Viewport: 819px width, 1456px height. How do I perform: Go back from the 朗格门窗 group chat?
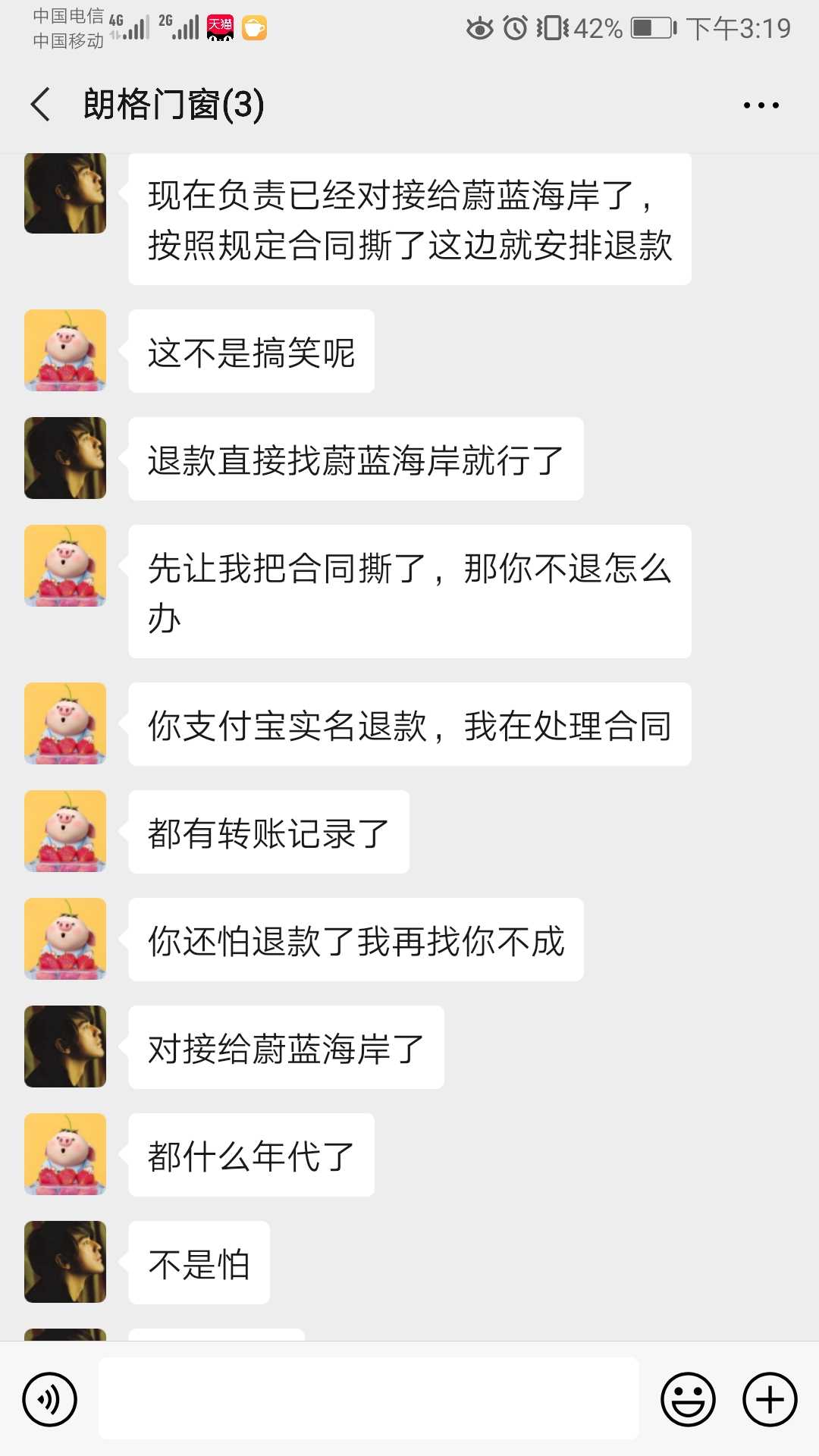coord(41,105)
